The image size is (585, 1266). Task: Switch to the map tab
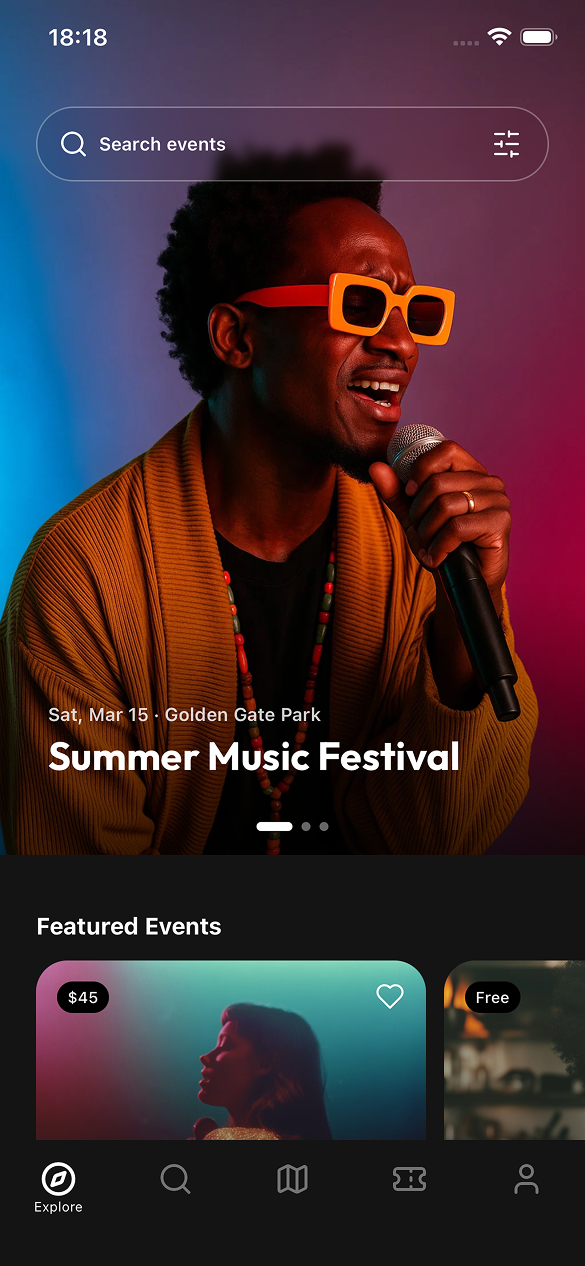coord(292,1180)
